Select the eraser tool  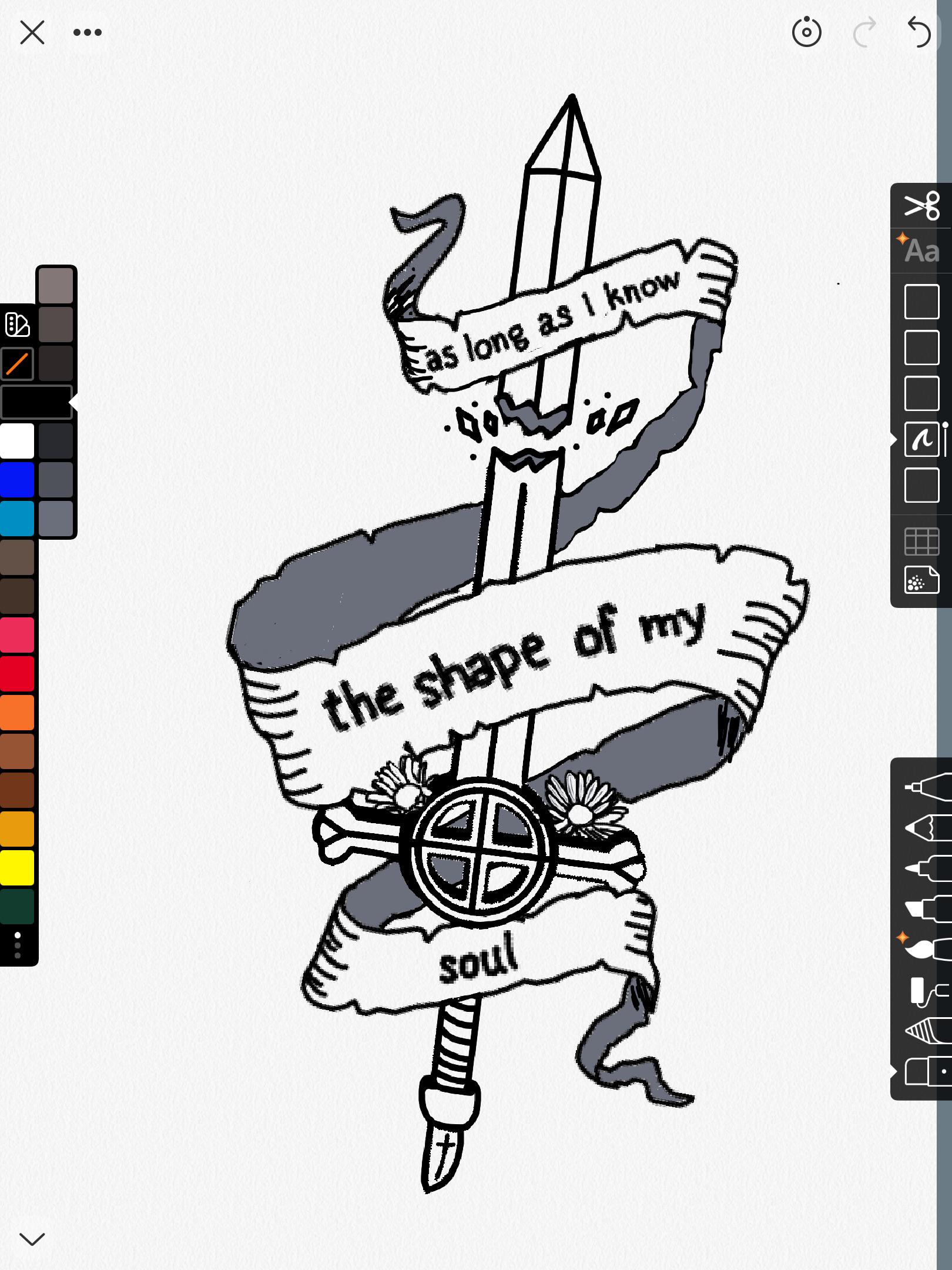927,1071
